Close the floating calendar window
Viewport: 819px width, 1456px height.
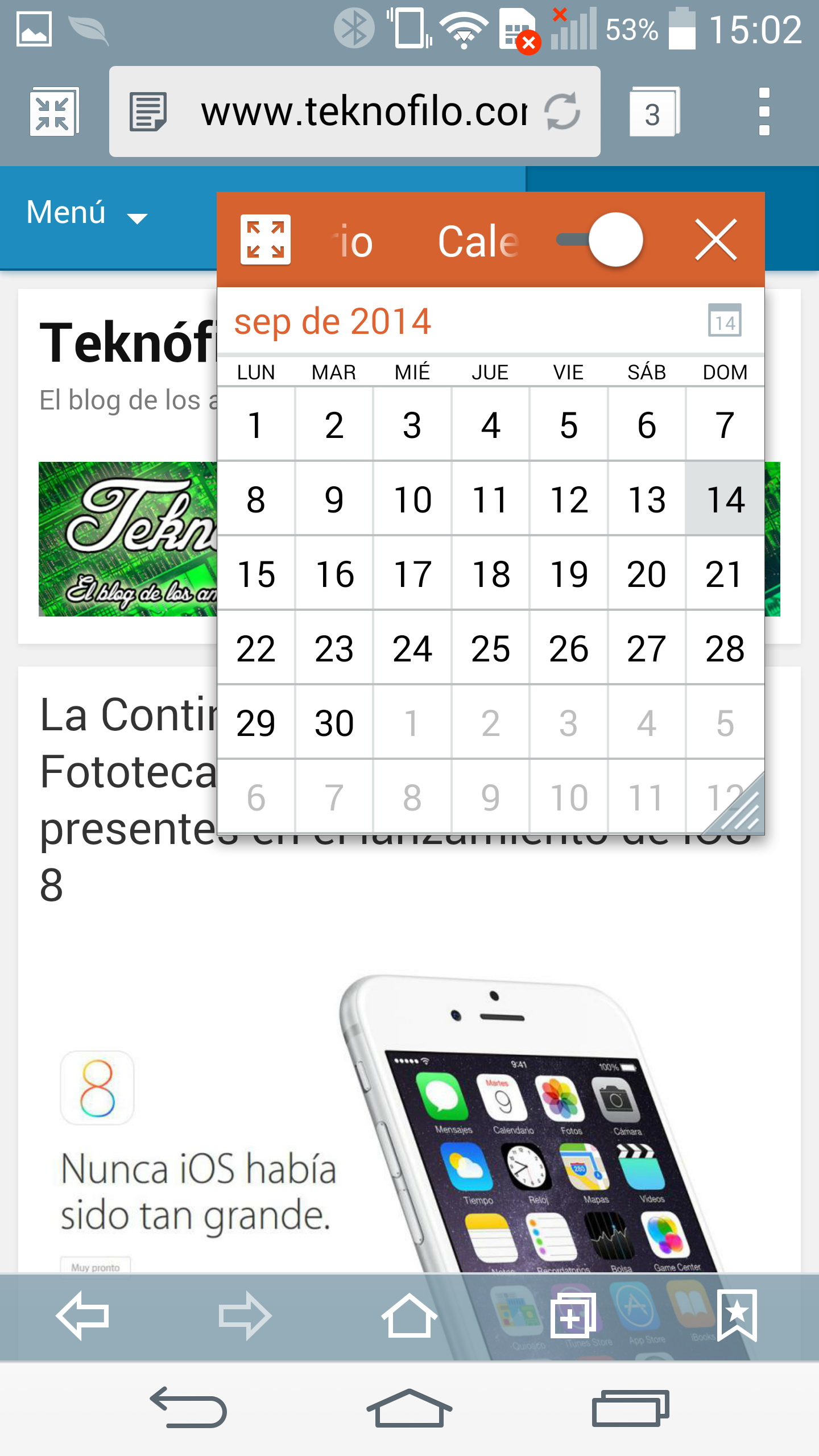pos(716,240)
